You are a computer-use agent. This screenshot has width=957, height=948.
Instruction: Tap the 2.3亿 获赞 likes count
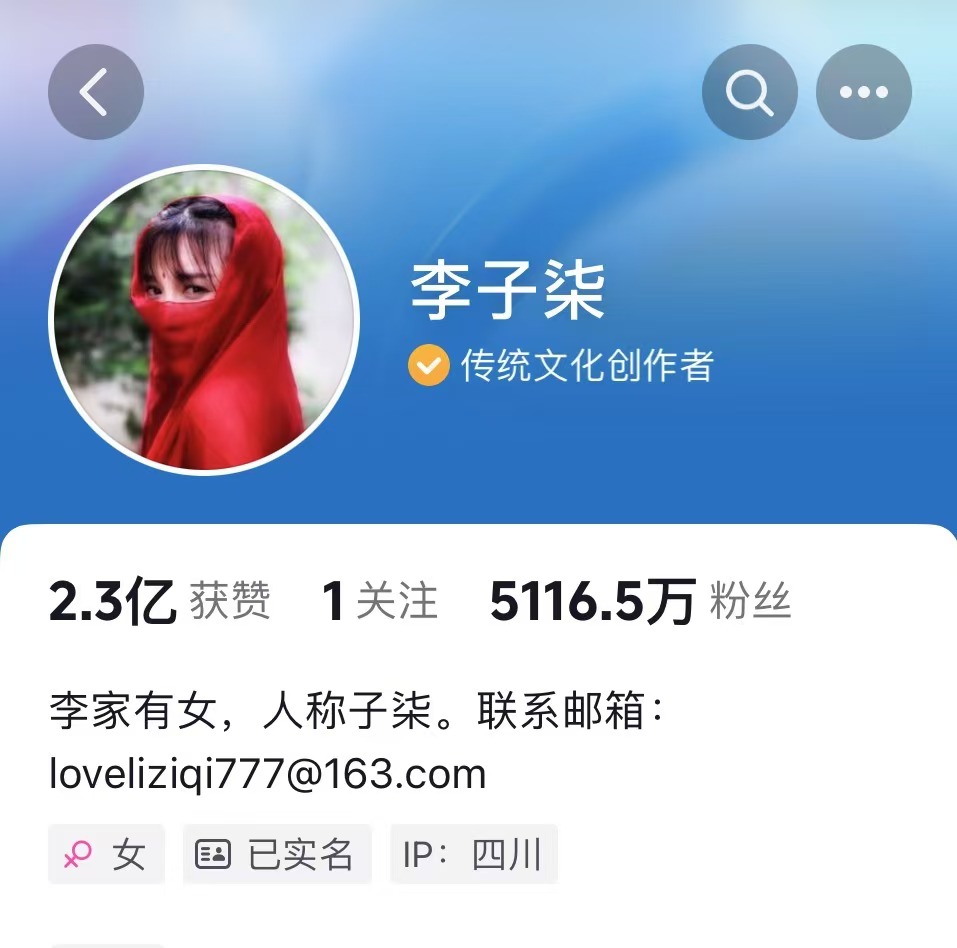pos(159,602)
